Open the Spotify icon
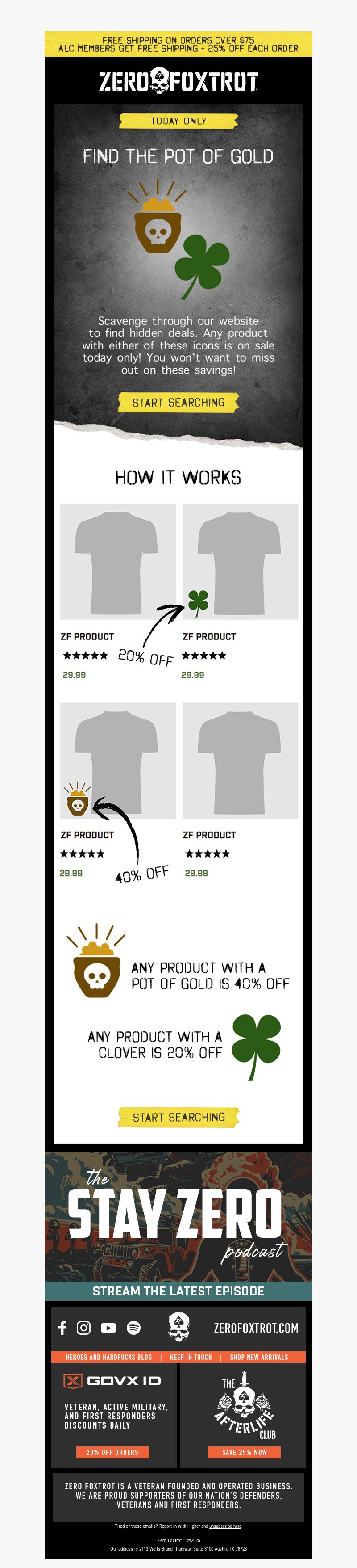Screen dimensions: 357x1568 133,1328
